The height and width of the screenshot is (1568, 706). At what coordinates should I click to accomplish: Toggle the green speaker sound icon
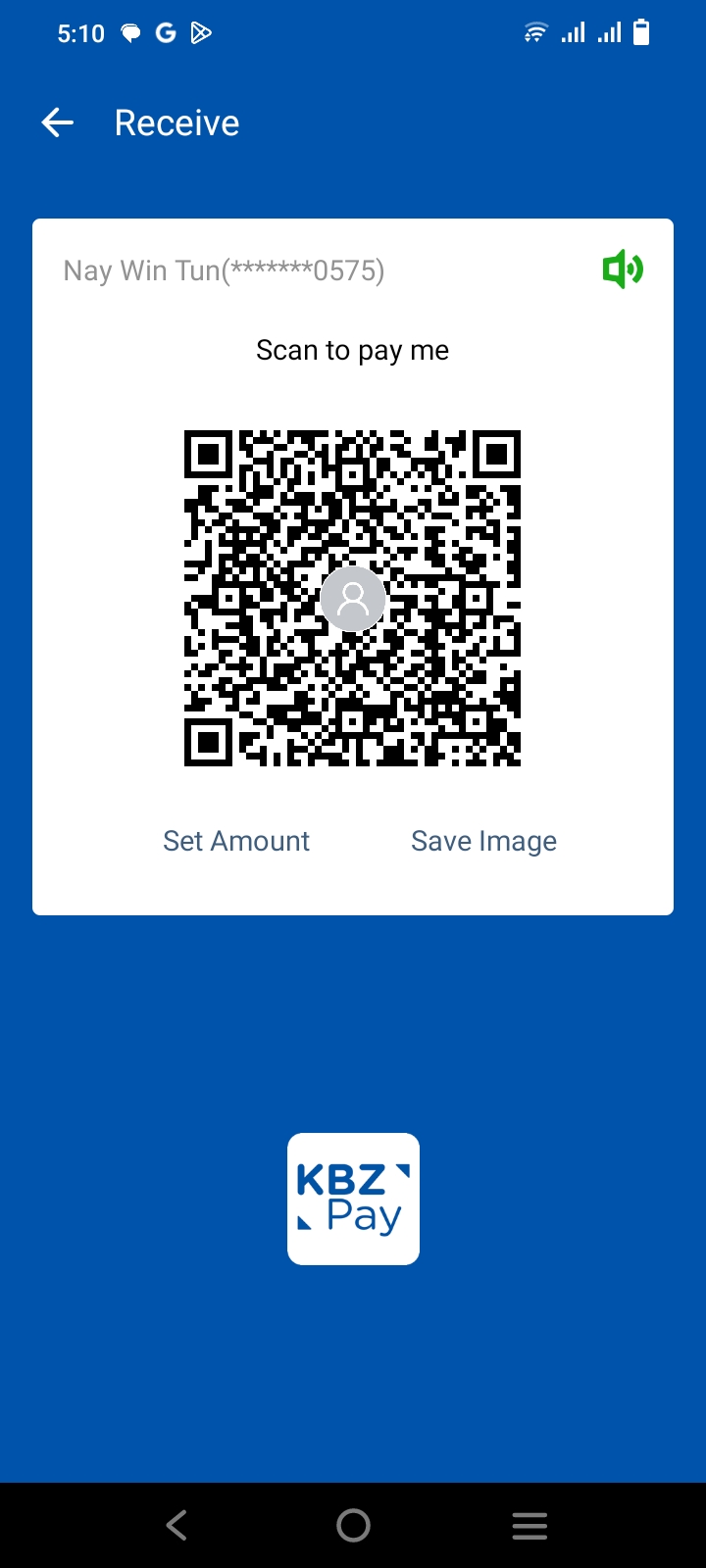pyautogui.click(x=623, y=269)
